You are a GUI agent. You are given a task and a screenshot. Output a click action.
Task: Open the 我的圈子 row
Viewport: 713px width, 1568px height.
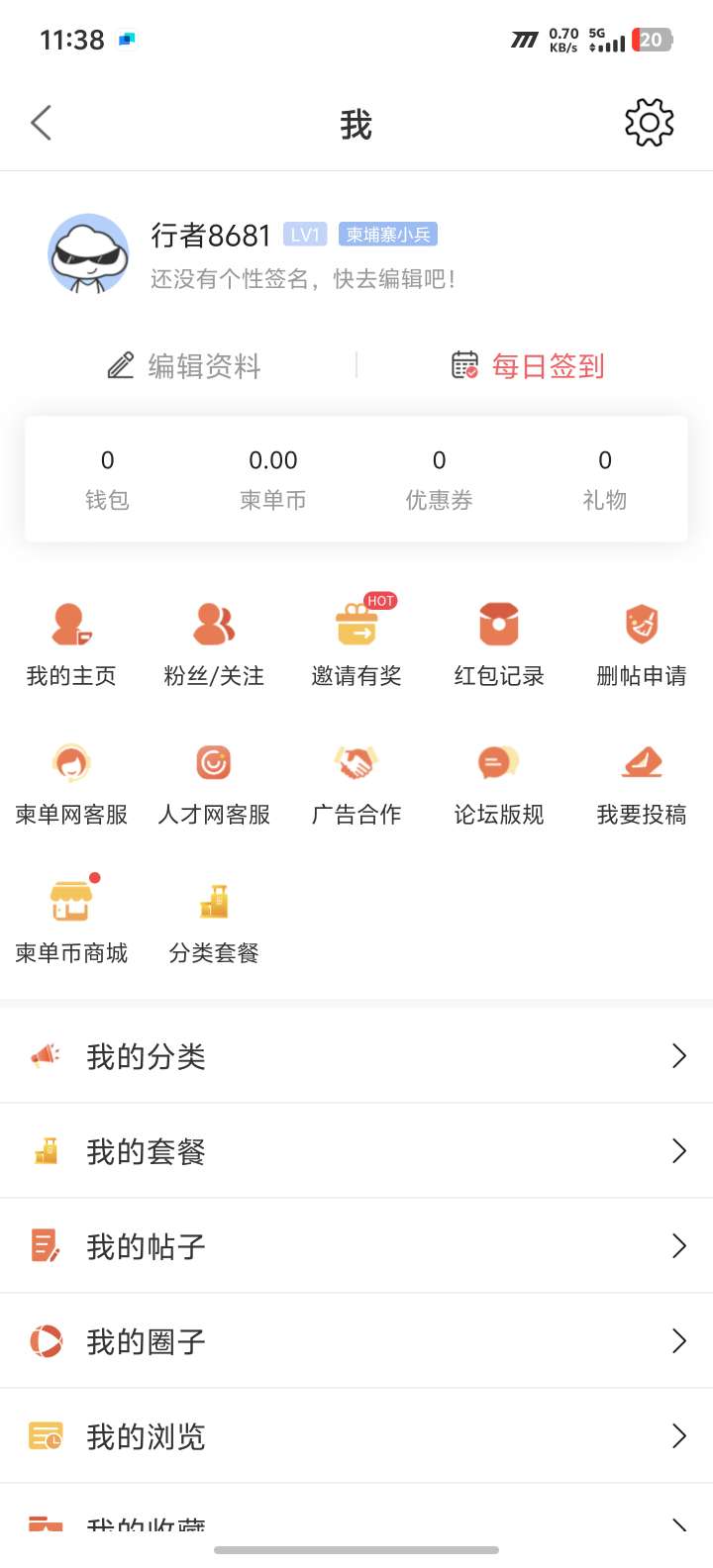pyautogui.click(x=356, y=1341)
